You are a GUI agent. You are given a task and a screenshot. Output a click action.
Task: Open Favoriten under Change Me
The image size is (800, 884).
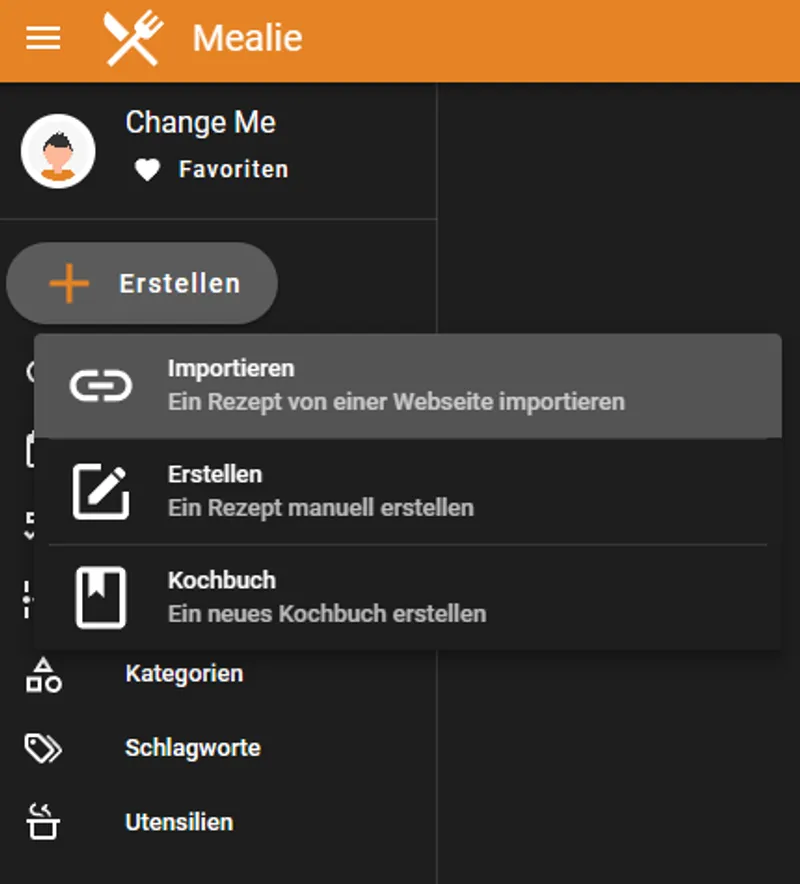pos(212,170)
